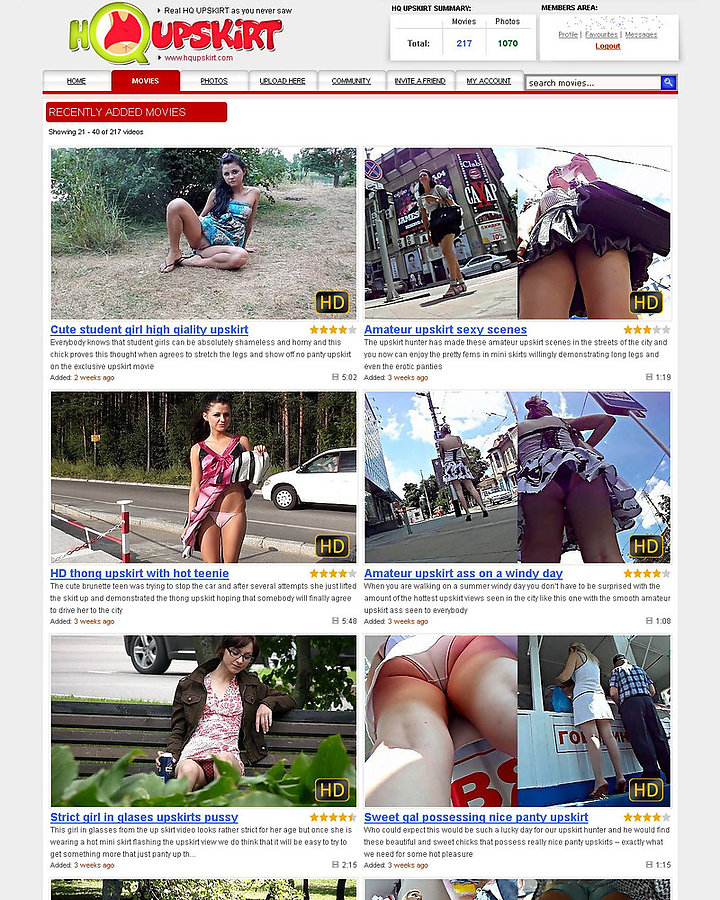Open the Messages link
The image size is (720, 900).
(x=641, y=34)
